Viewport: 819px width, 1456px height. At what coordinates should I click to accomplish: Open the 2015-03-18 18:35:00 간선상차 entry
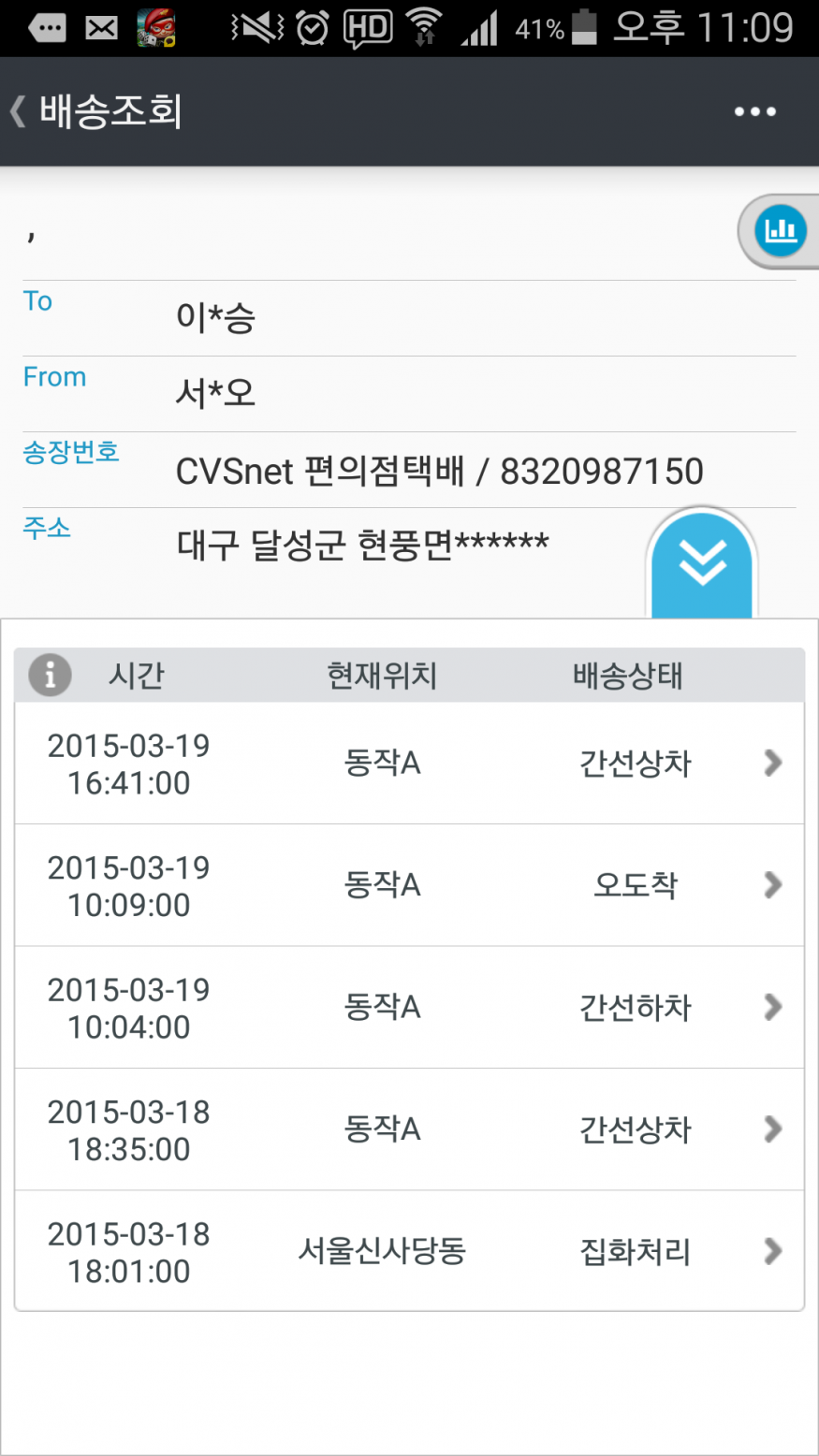coord(409,1129)
